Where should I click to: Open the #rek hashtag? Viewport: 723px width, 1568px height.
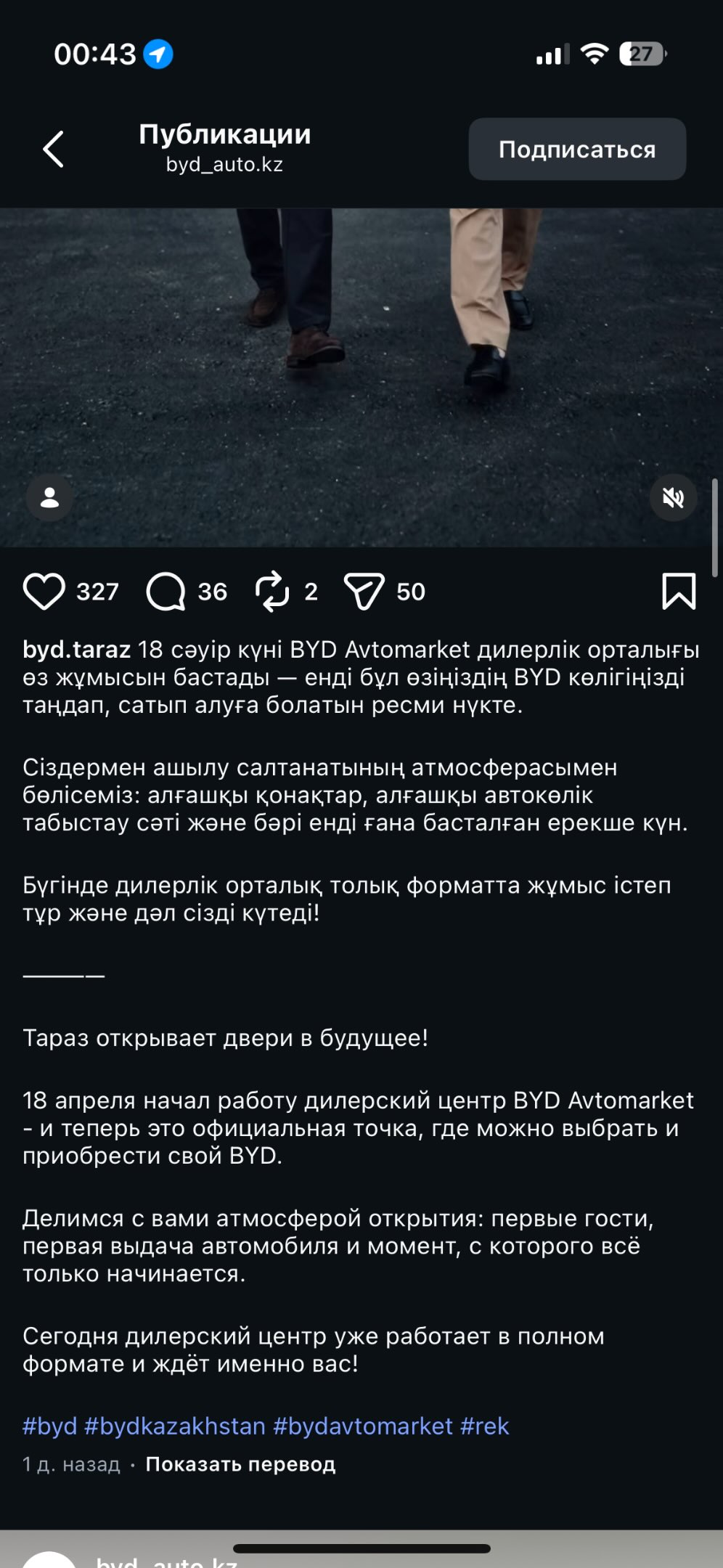(485, 1426)
